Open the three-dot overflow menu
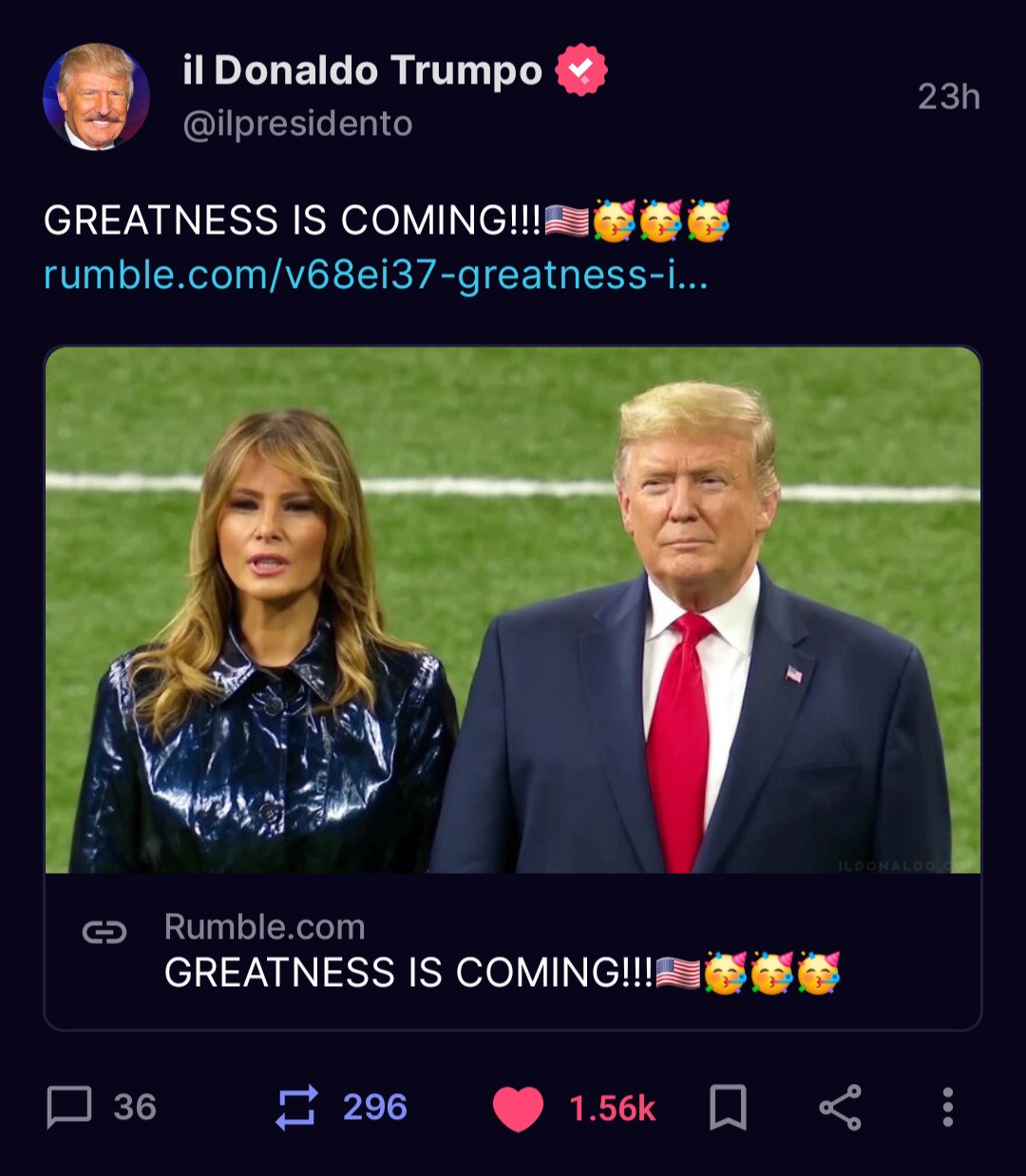 pyautogui.click(x=947, y=1108)
